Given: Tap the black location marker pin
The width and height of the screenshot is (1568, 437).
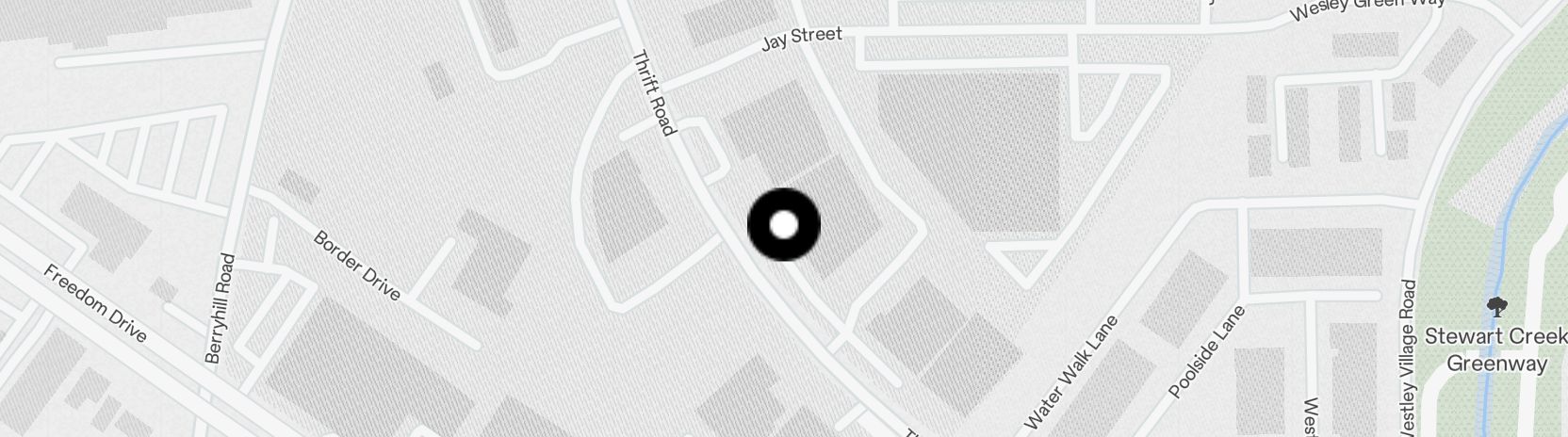Looking at the screenshot, I should click(783, 225).
